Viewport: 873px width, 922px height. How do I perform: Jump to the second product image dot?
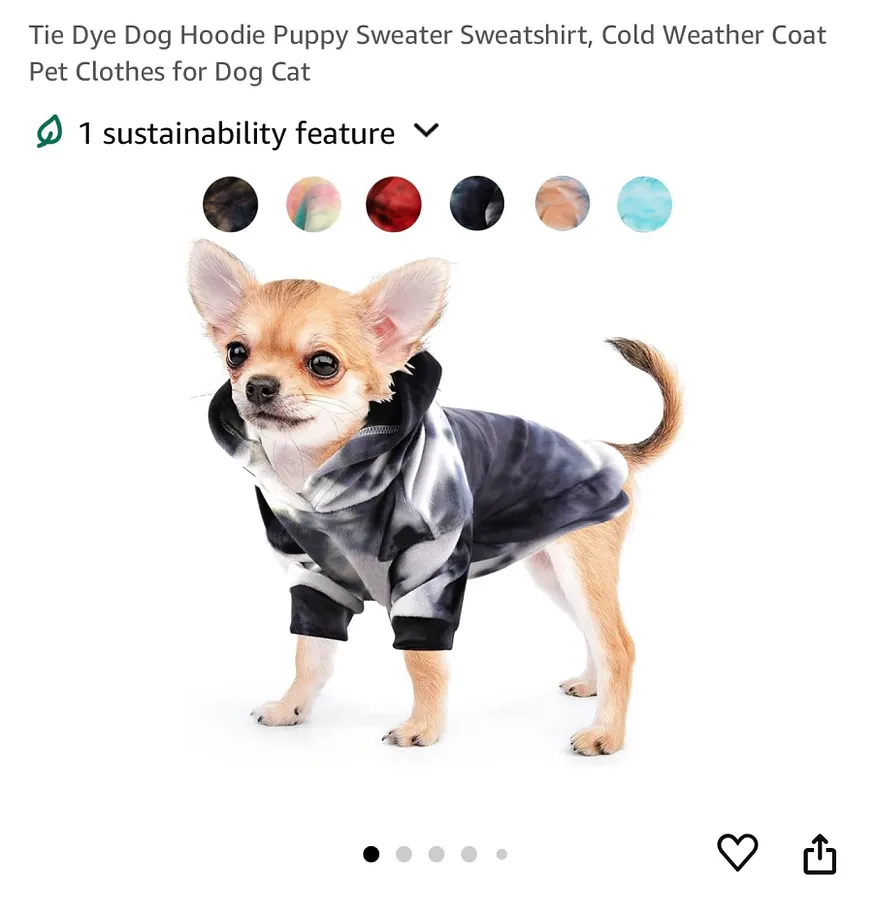(x=404, y=854)
